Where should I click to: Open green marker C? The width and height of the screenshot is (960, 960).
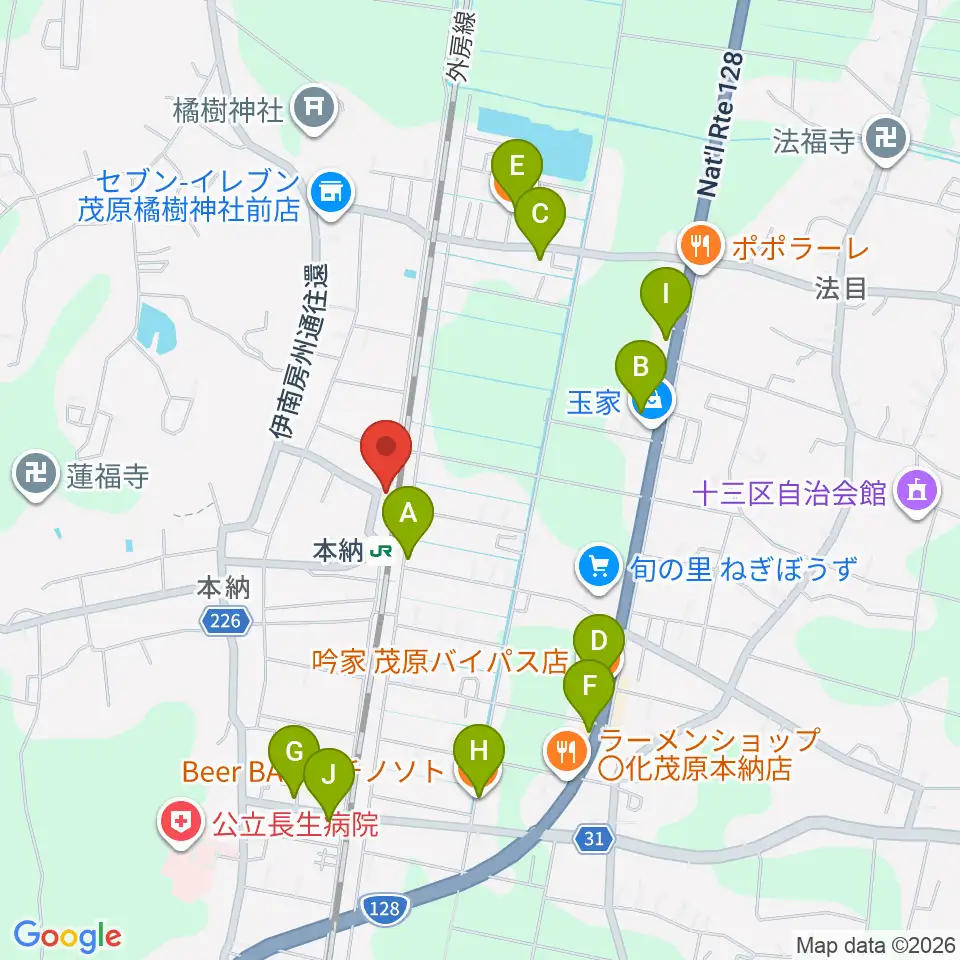tap(540, 220)
